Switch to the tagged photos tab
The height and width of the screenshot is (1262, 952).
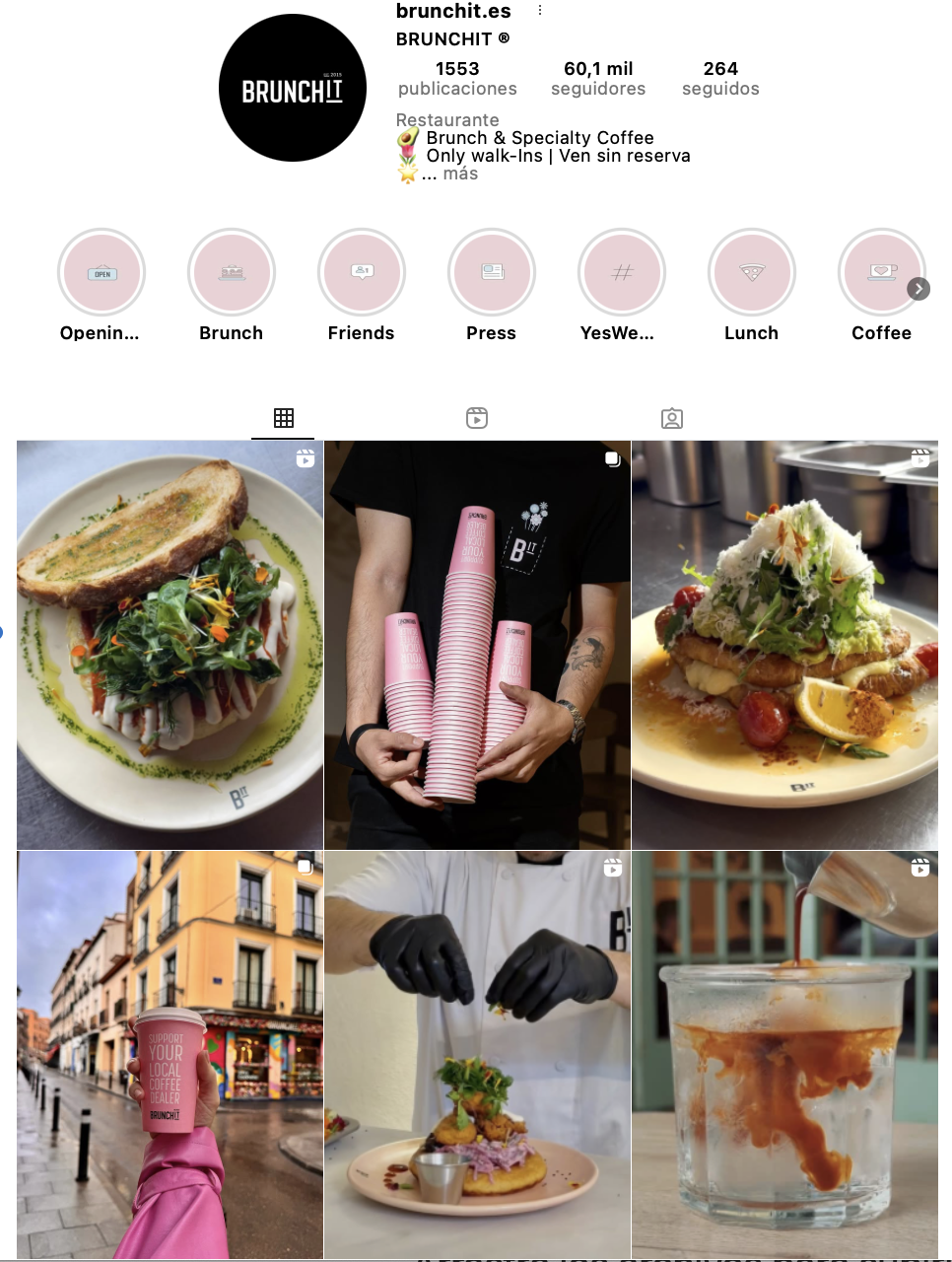[672, 418]
